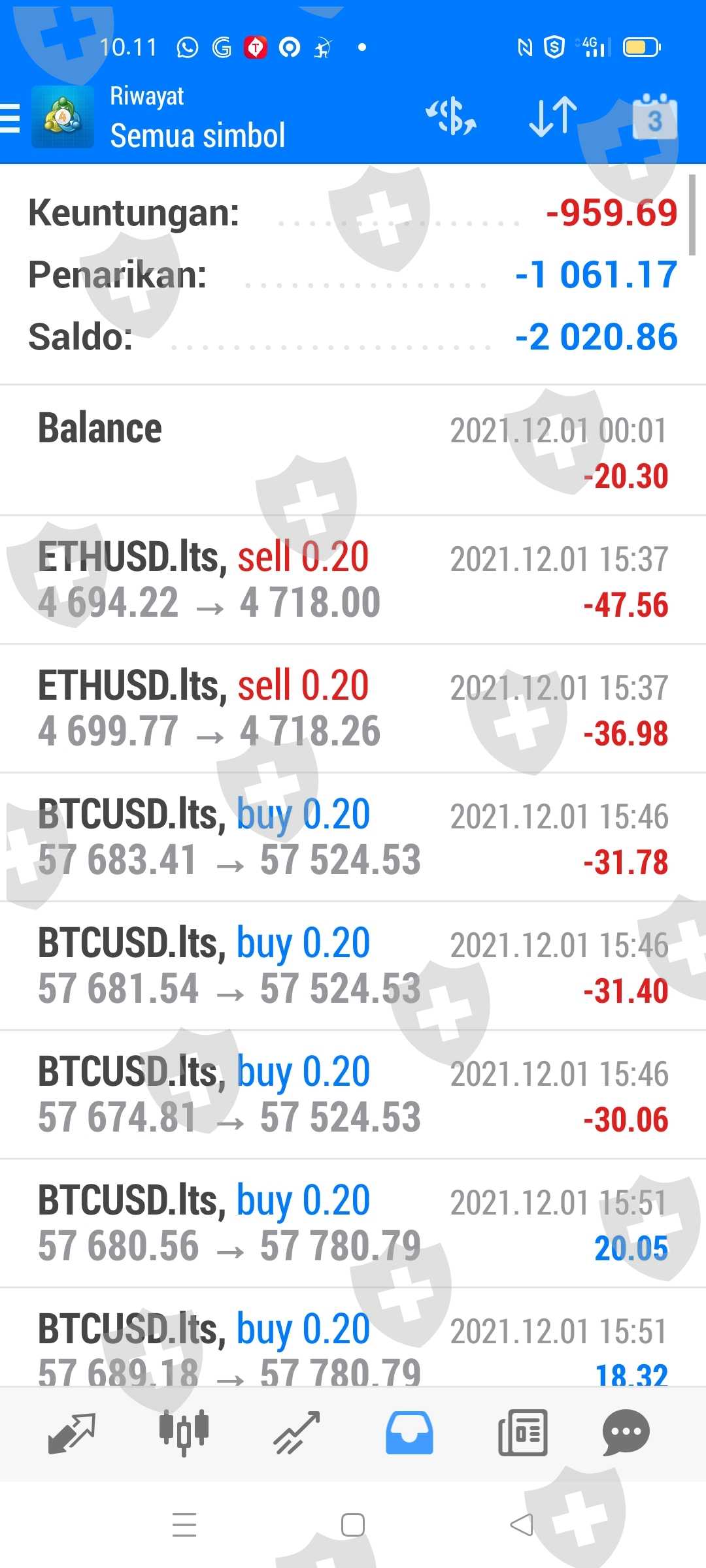This screenshot has width=706, height=1568.
Task: Open the side drawer menu
Action: click(12, 119)
